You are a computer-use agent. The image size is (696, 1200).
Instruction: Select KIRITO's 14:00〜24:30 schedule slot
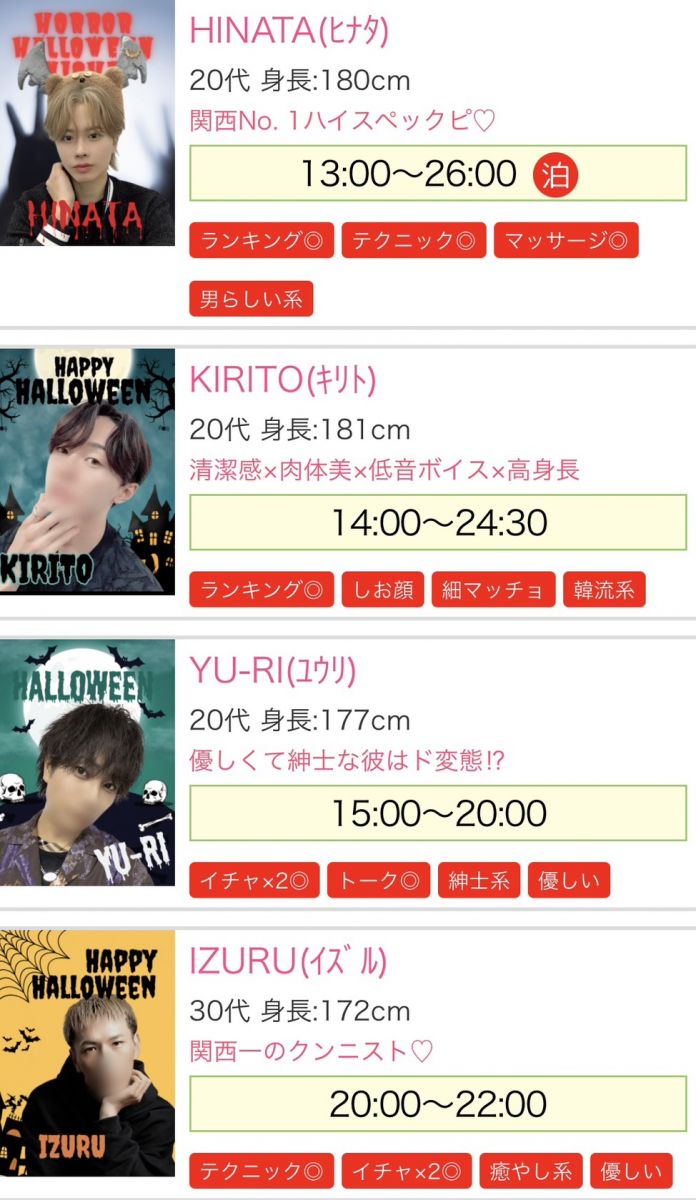click(437, 523)
